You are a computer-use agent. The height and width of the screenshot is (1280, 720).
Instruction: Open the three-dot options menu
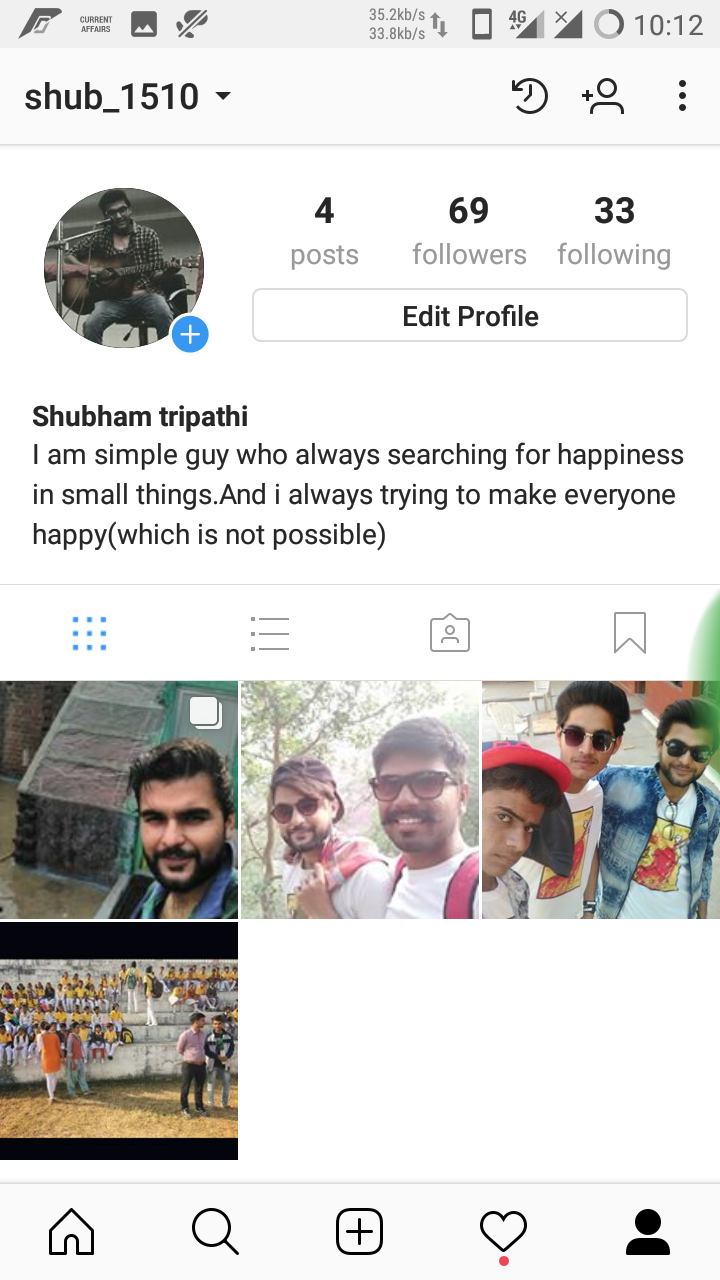coord(682,97)
